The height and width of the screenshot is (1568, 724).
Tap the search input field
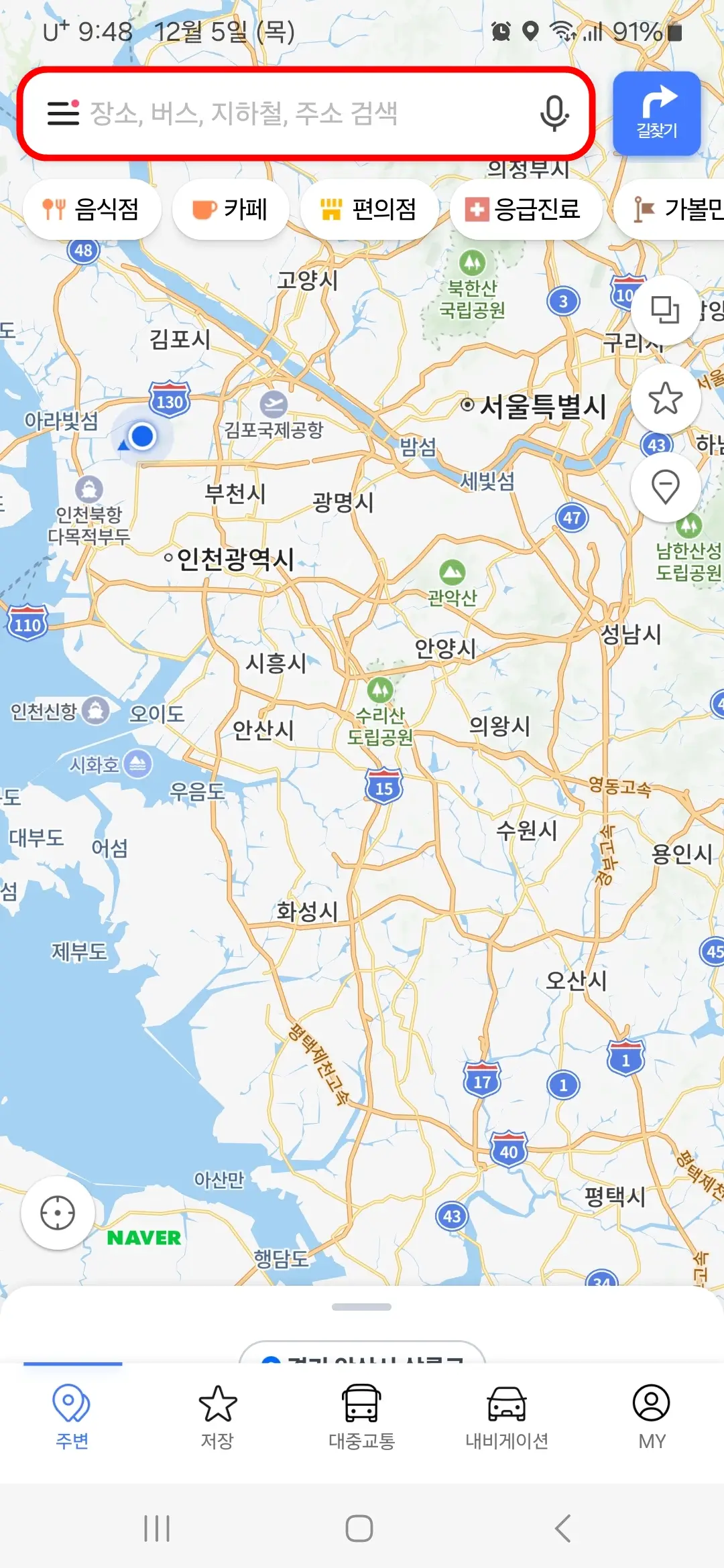pos(302,114)
